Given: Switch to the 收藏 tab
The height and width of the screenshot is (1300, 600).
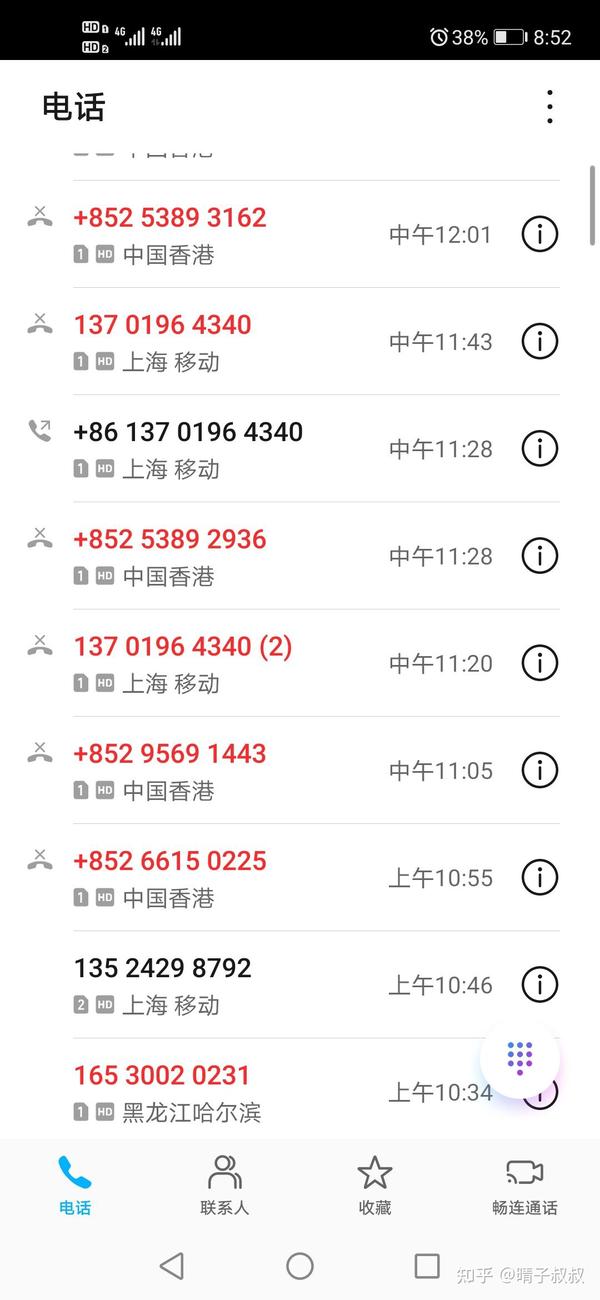Looking at the screenshot, I should coord(375,1185).
